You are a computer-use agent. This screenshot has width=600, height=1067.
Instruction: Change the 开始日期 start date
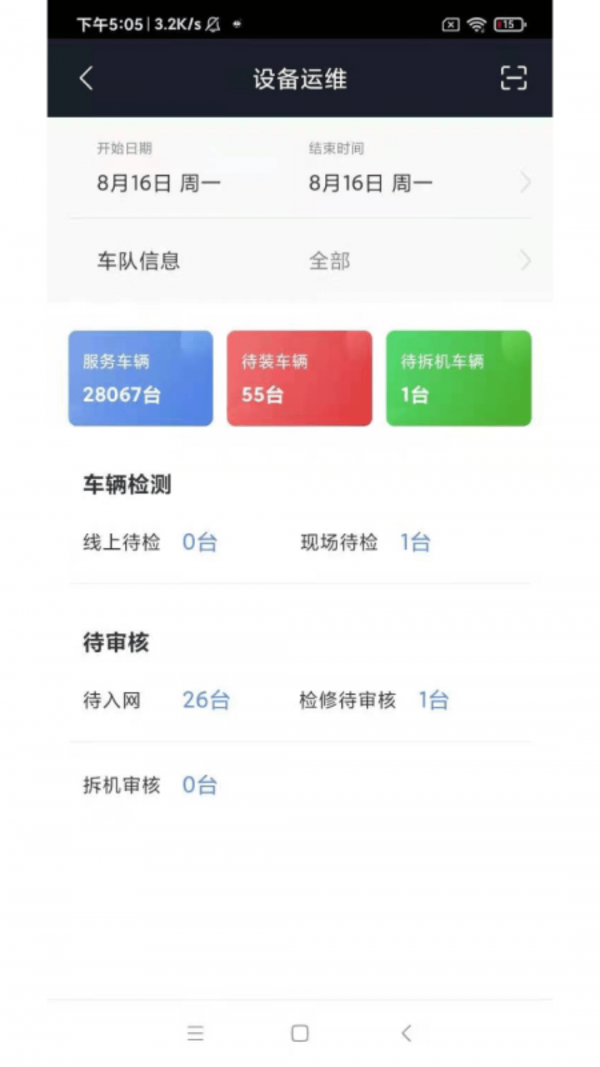click(159, 182)
